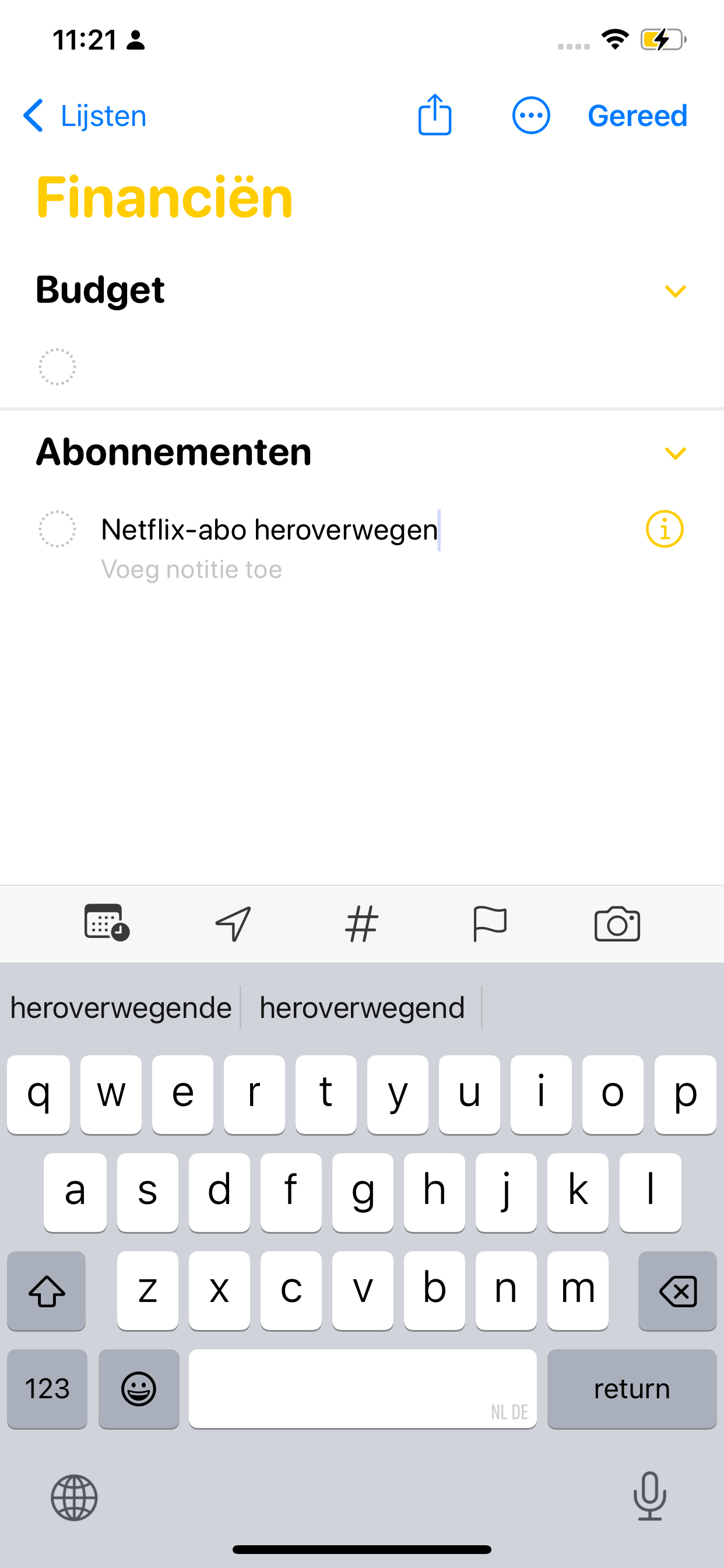Go back to Lijsten

pyautogui.click(x=85, y=115)
